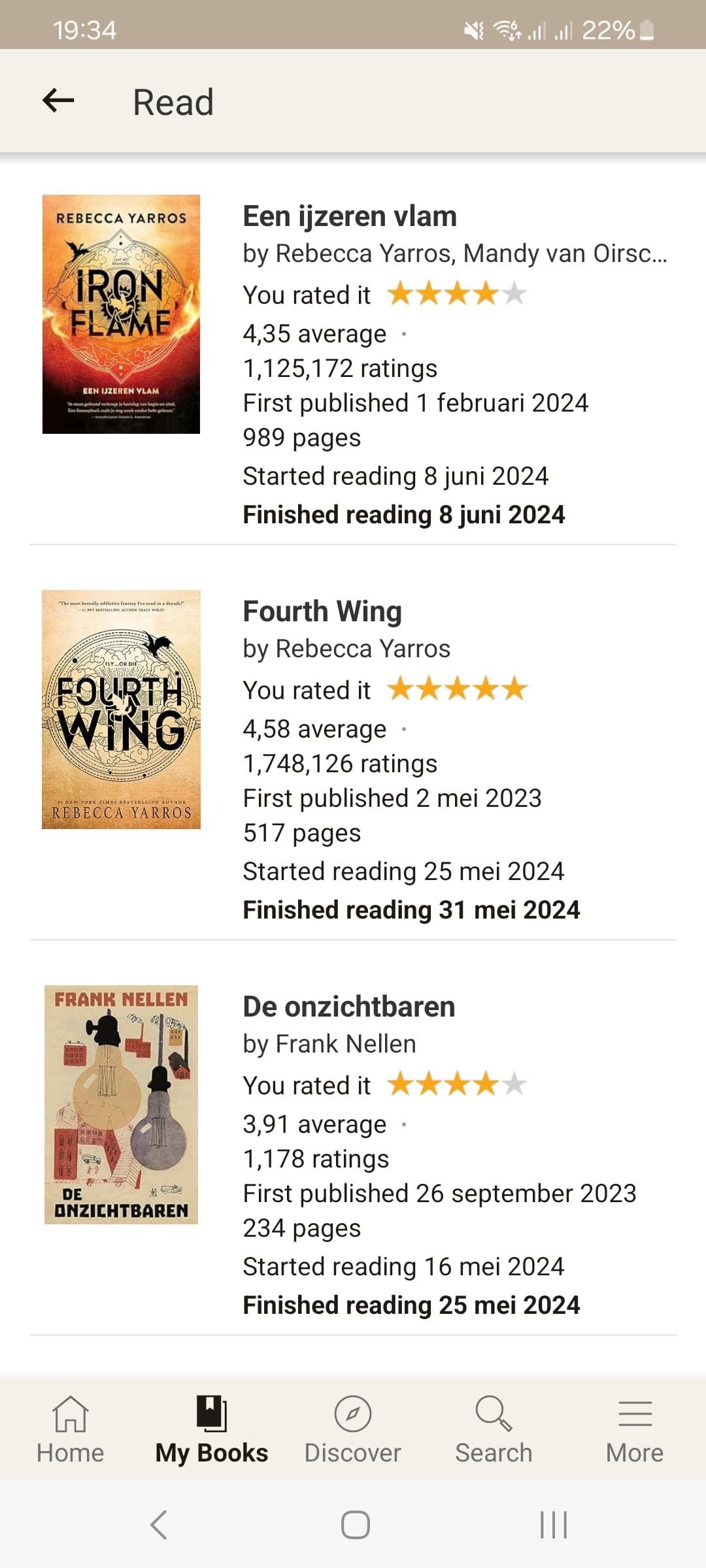
Task: Open the Search tab
Action: pos(494,1429)
